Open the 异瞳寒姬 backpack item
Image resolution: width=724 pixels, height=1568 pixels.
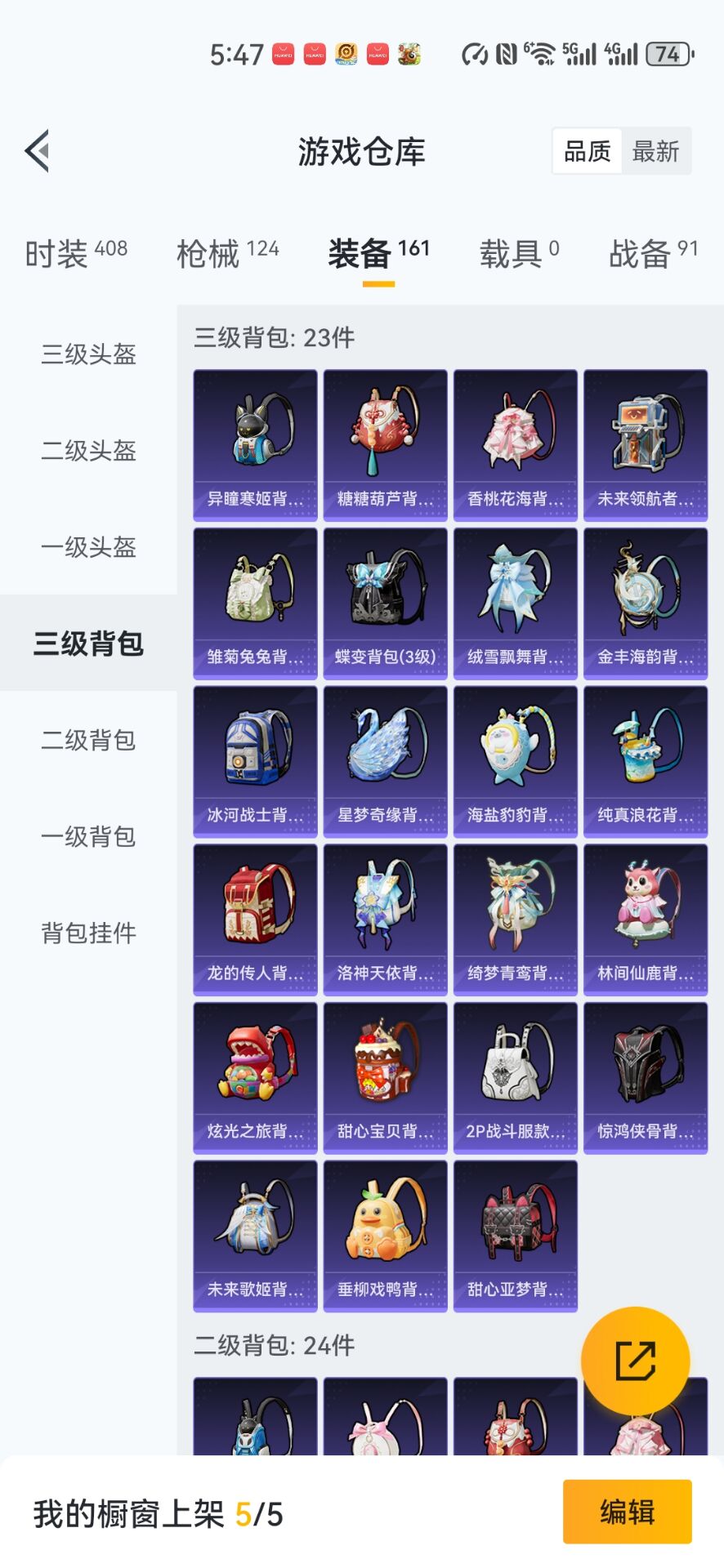coord(255,445)
